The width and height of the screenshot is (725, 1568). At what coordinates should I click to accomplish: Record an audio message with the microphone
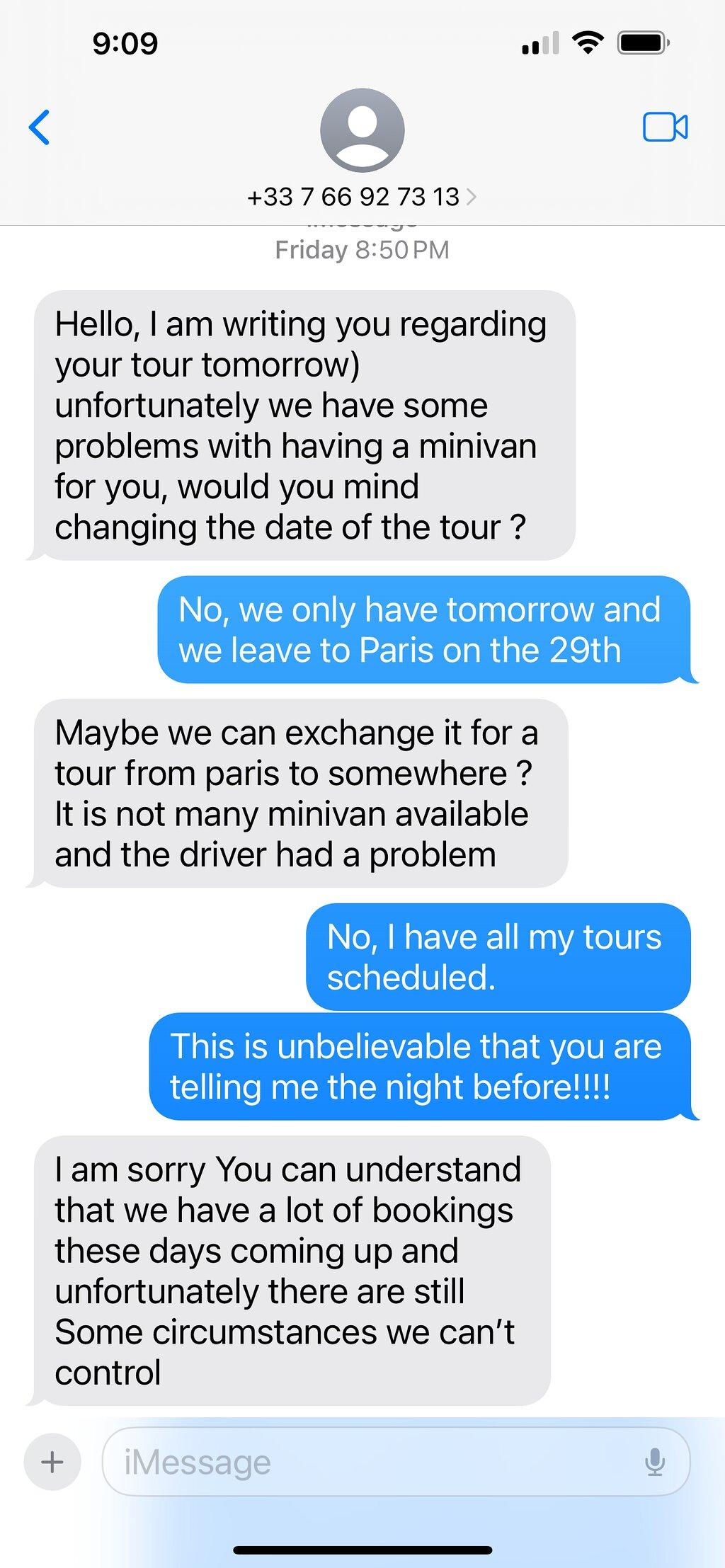click(655, 1462)
